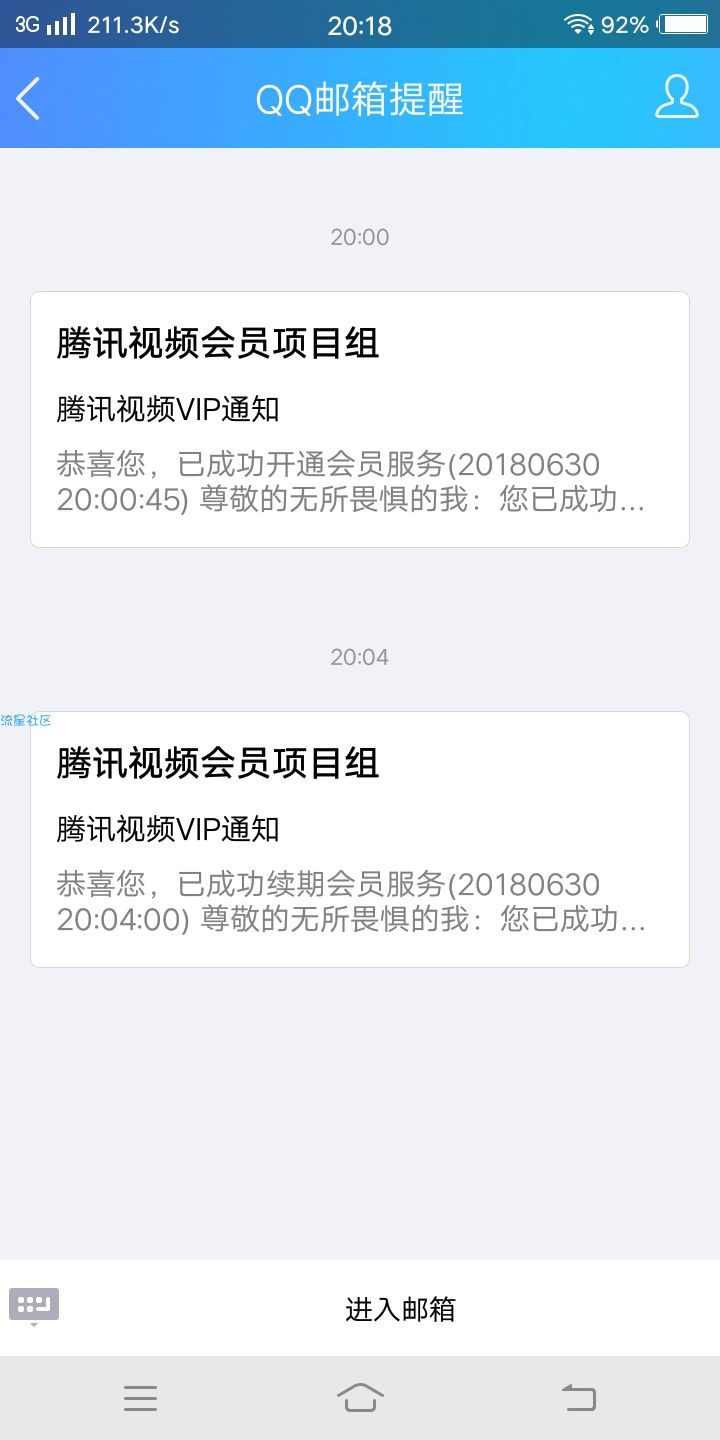Open the 20:04 VIP renewal mail card
Viewport: 720px width, 1440px height.
click(x=360, y=839)
